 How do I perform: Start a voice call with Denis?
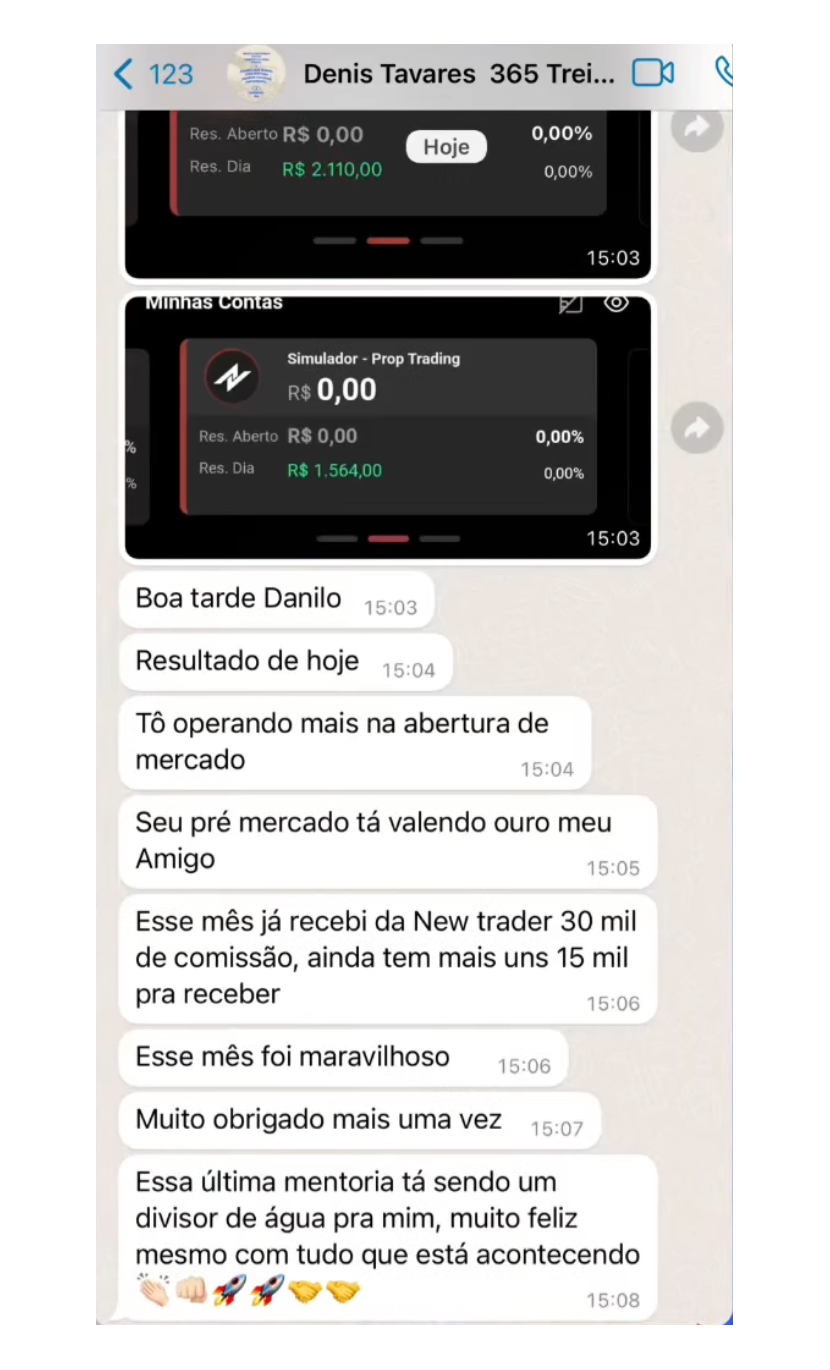[x=724, y=73]
